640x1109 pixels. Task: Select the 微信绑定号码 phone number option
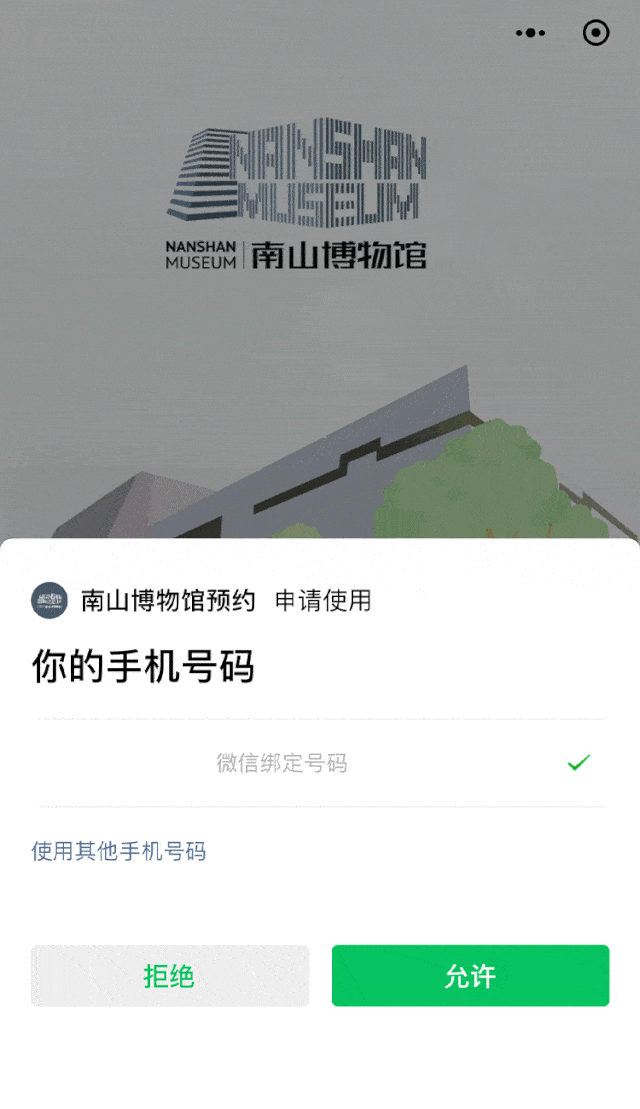tap(322, 762)
